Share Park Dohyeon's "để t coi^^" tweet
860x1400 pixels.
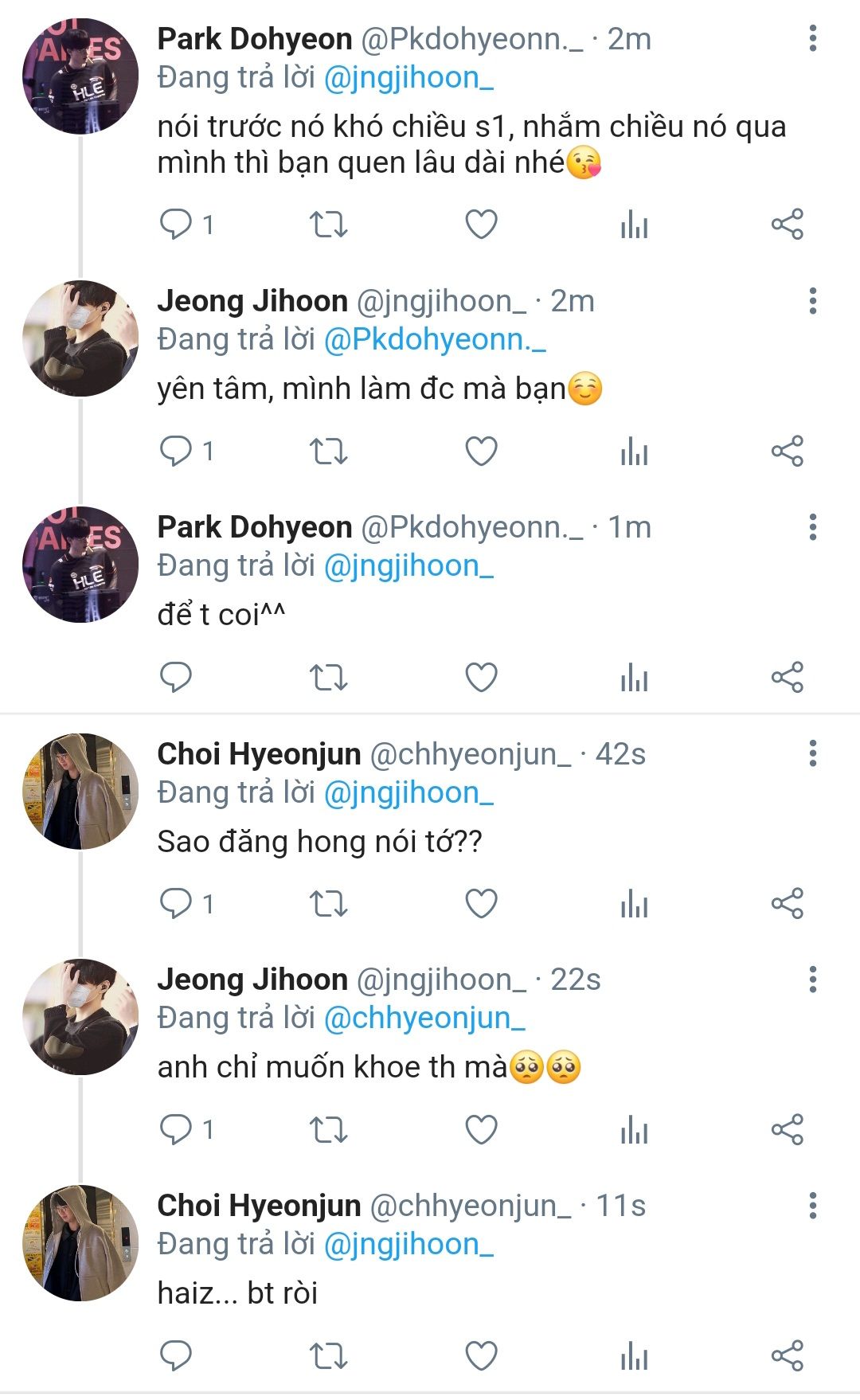pos(787,677)
